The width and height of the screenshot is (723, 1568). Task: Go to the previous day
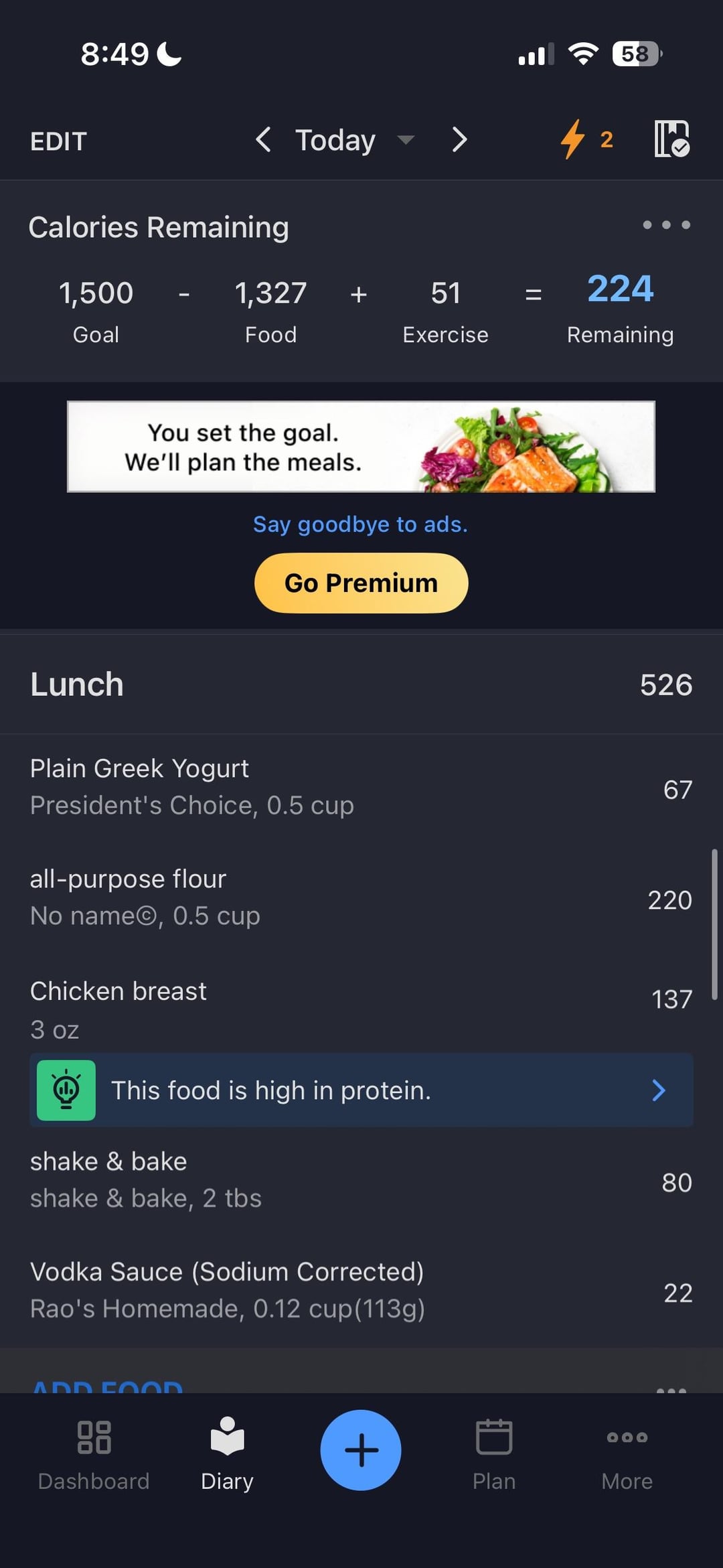pyautogui.click(x=263, y=140)
